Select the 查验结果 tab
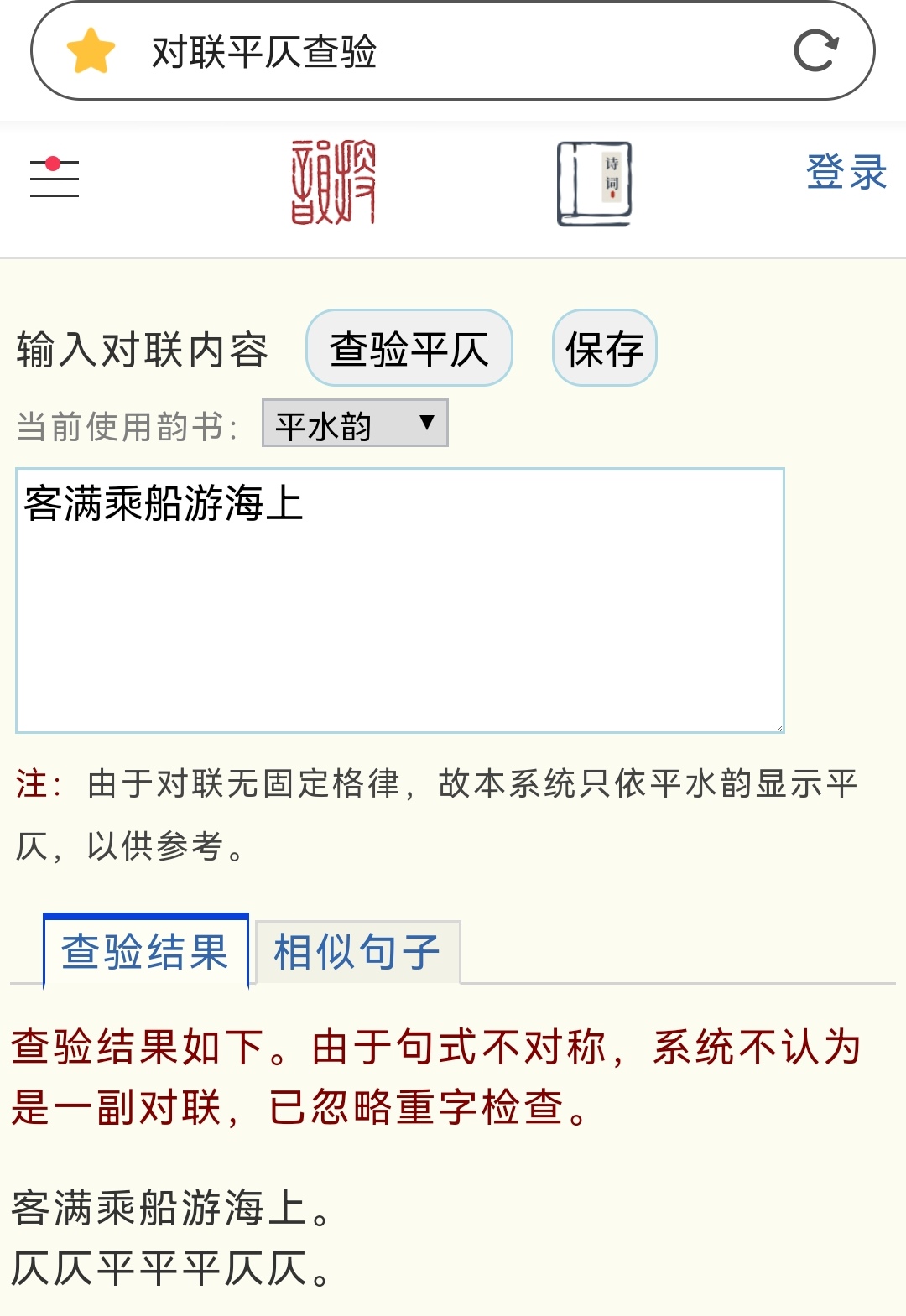 (145, 952)
